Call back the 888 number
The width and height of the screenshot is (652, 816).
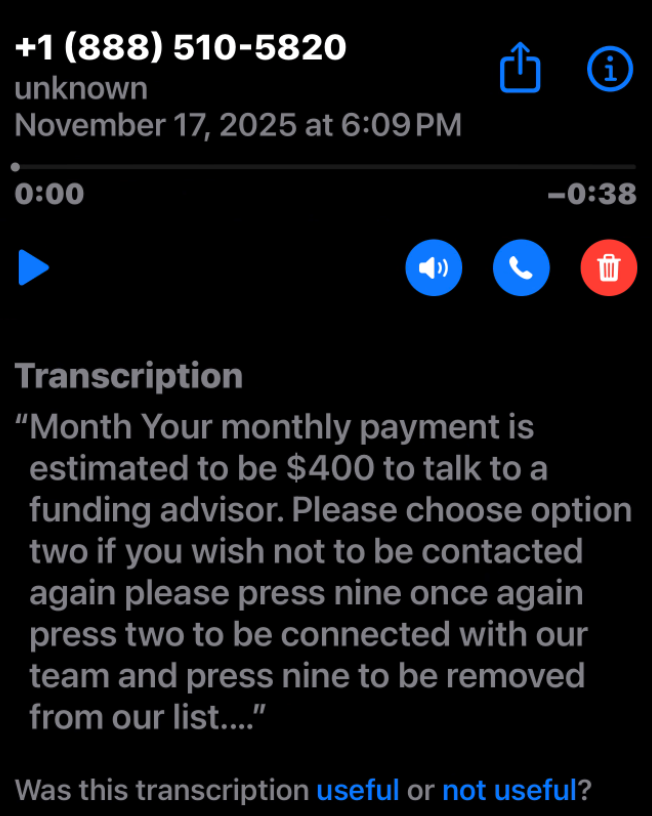(x=521, y=268)
